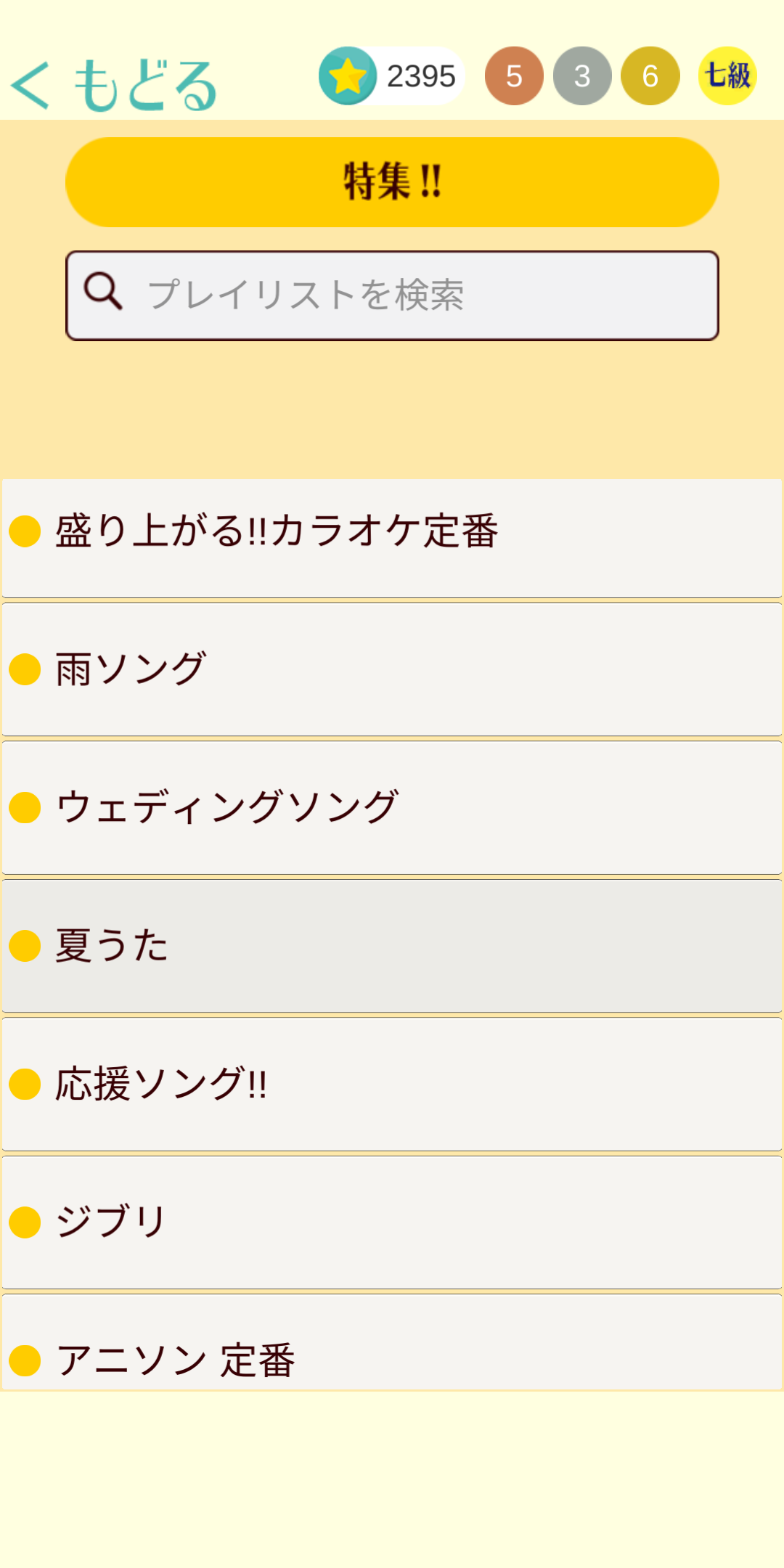Switch to the 特集!! section

392,181
